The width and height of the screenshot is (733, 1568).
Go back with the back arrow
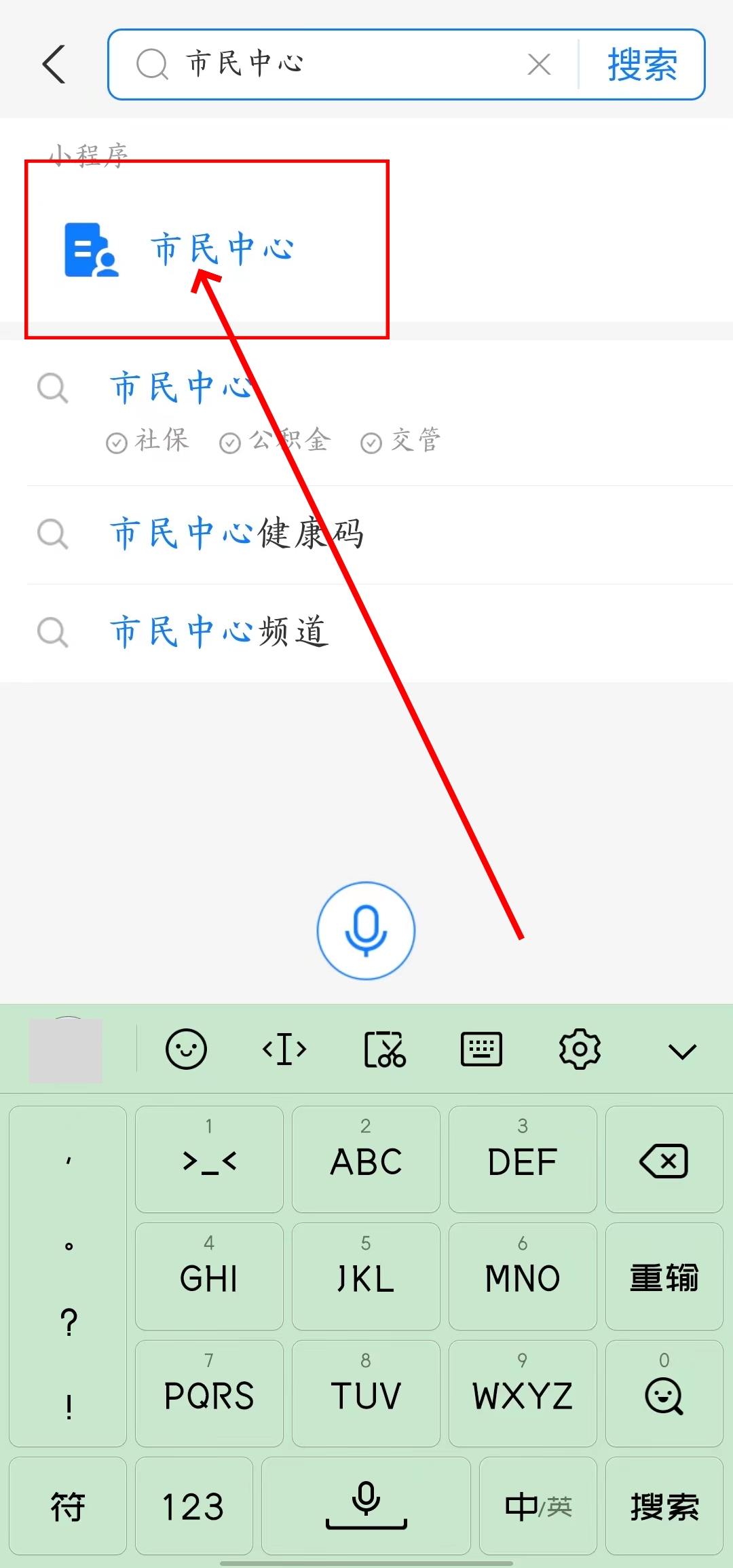tap(54, 64)
